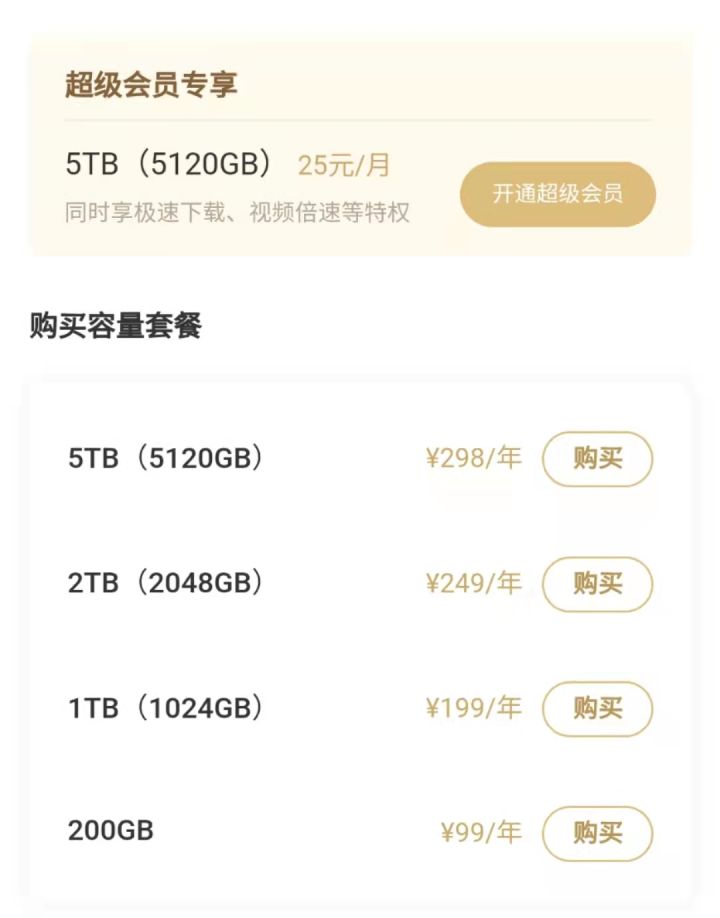Image resolution: width=720 pixels, height=918 pixels.
Task: Buy the 5TB (5120GB) yearly plan
Action: pyautogui.click(x=597, y=459)
